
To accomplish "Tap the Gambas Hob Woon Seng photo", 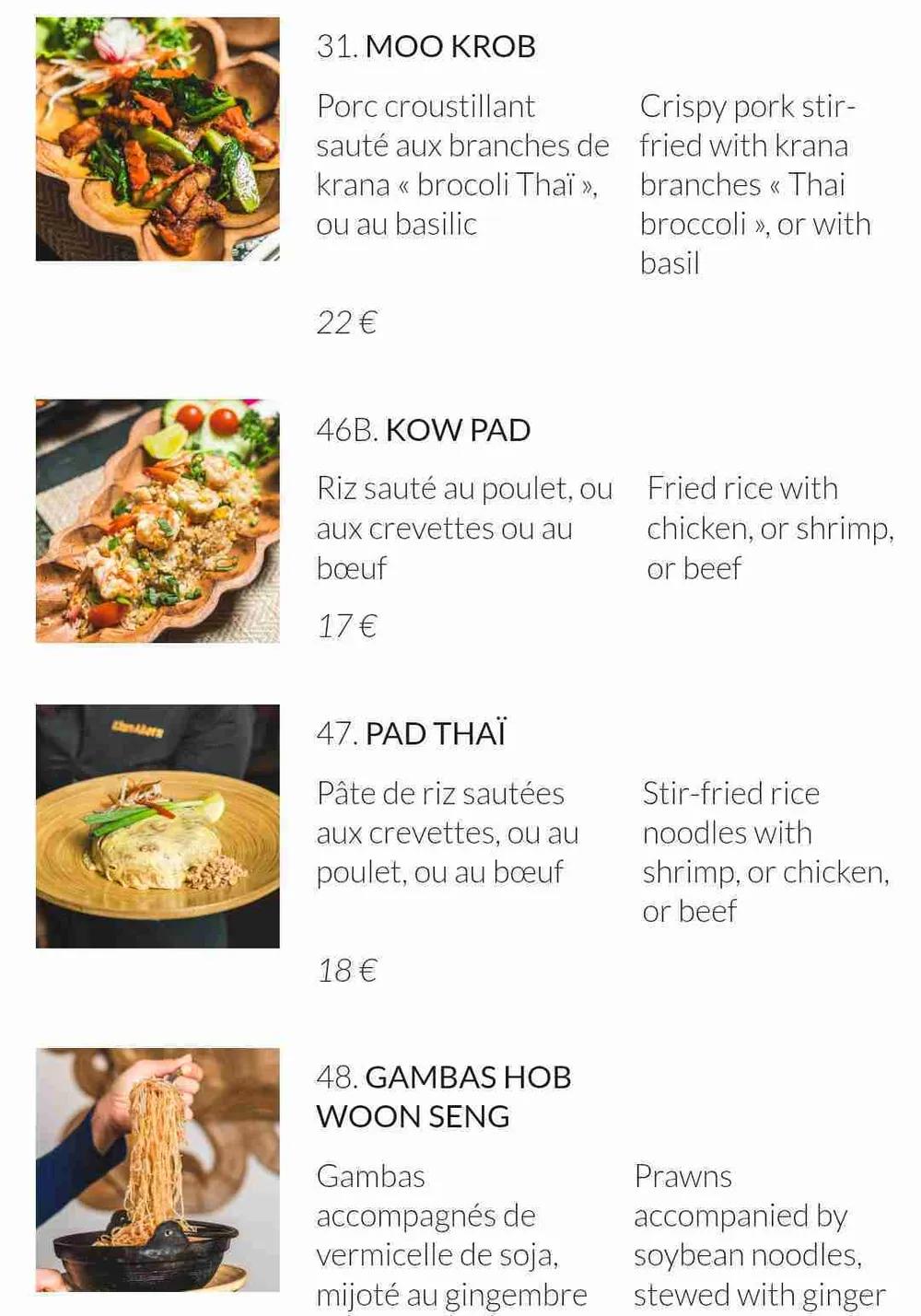I will 157,1170.
